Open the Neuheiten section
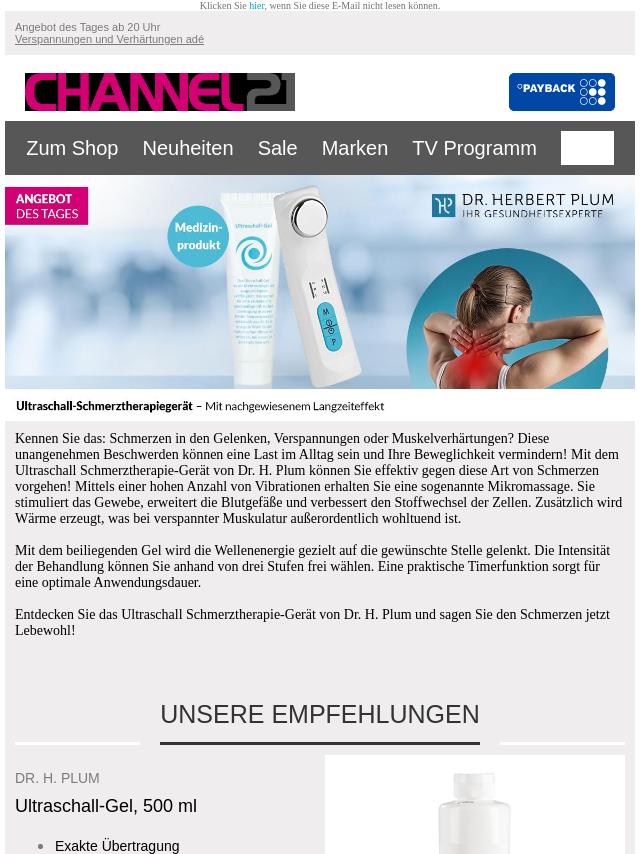The width and height of the screenshot is (640, 854). point(187,148)
